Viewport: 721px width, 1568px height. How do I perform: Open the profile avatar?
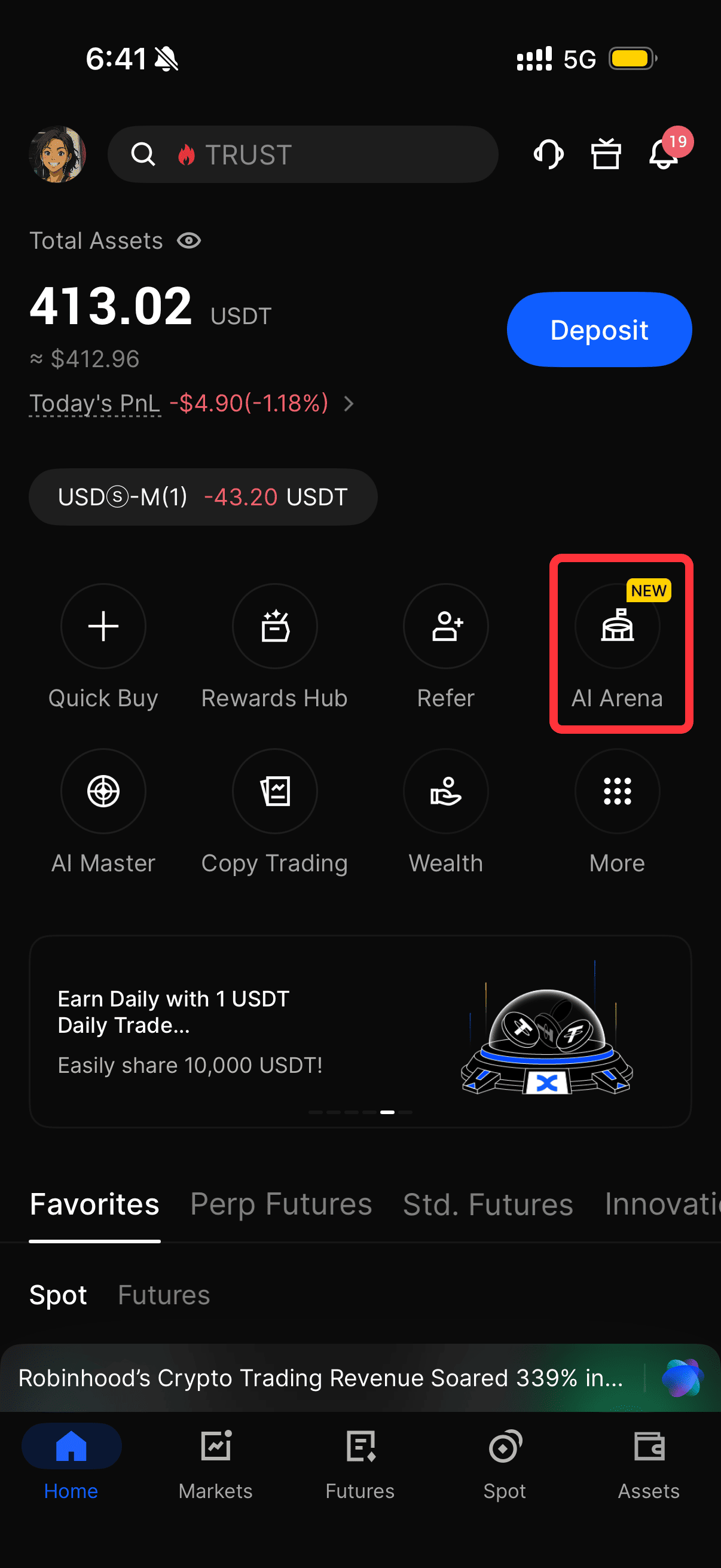coord(57,155)
